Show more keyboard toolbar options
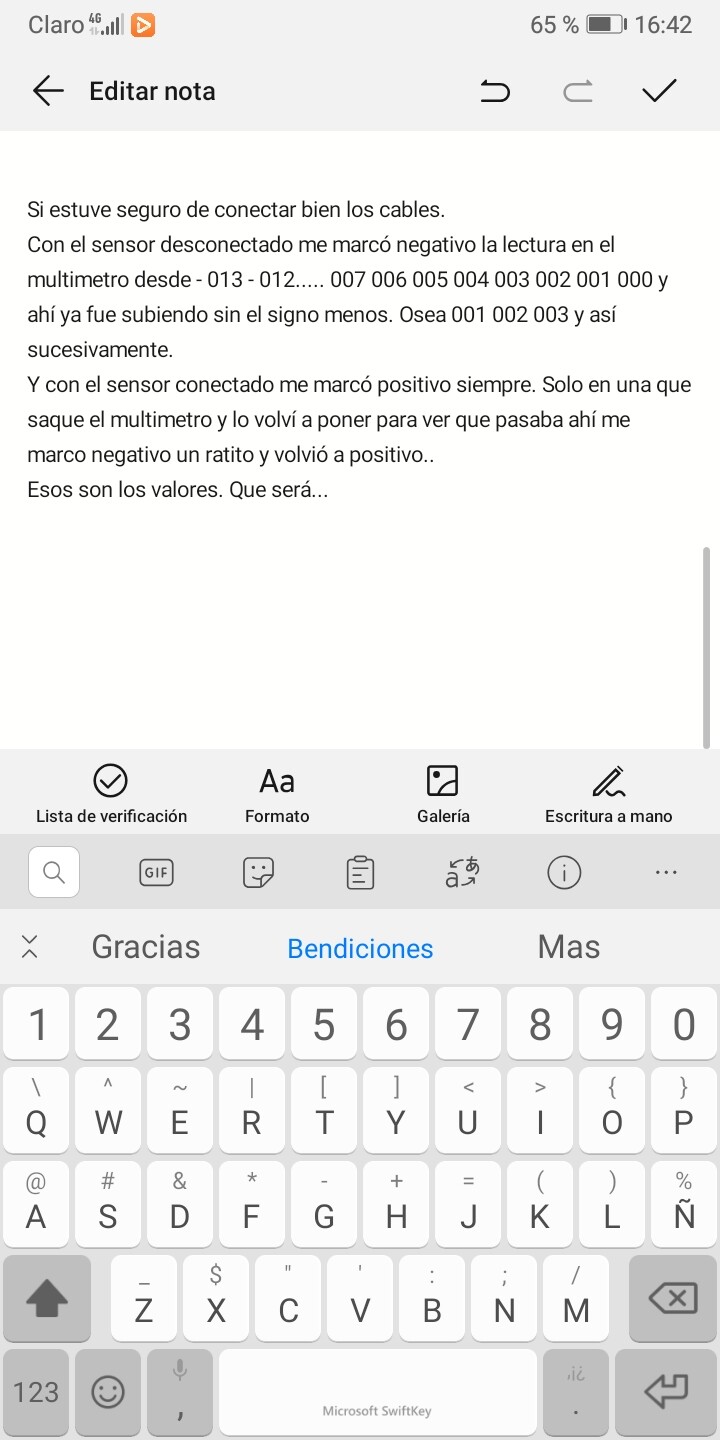The height and width of the screenshot is (1440, 720). [666, 873]
